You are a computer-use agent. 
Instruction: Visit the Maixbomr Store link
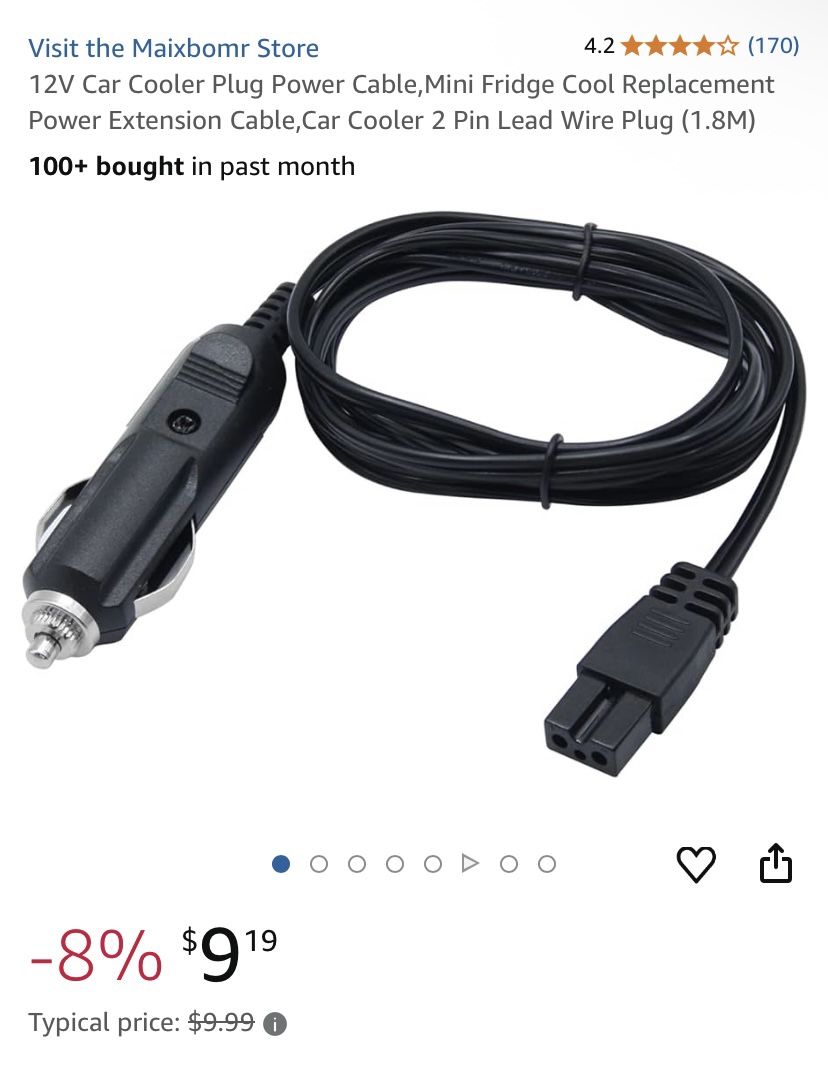point(174,48)
